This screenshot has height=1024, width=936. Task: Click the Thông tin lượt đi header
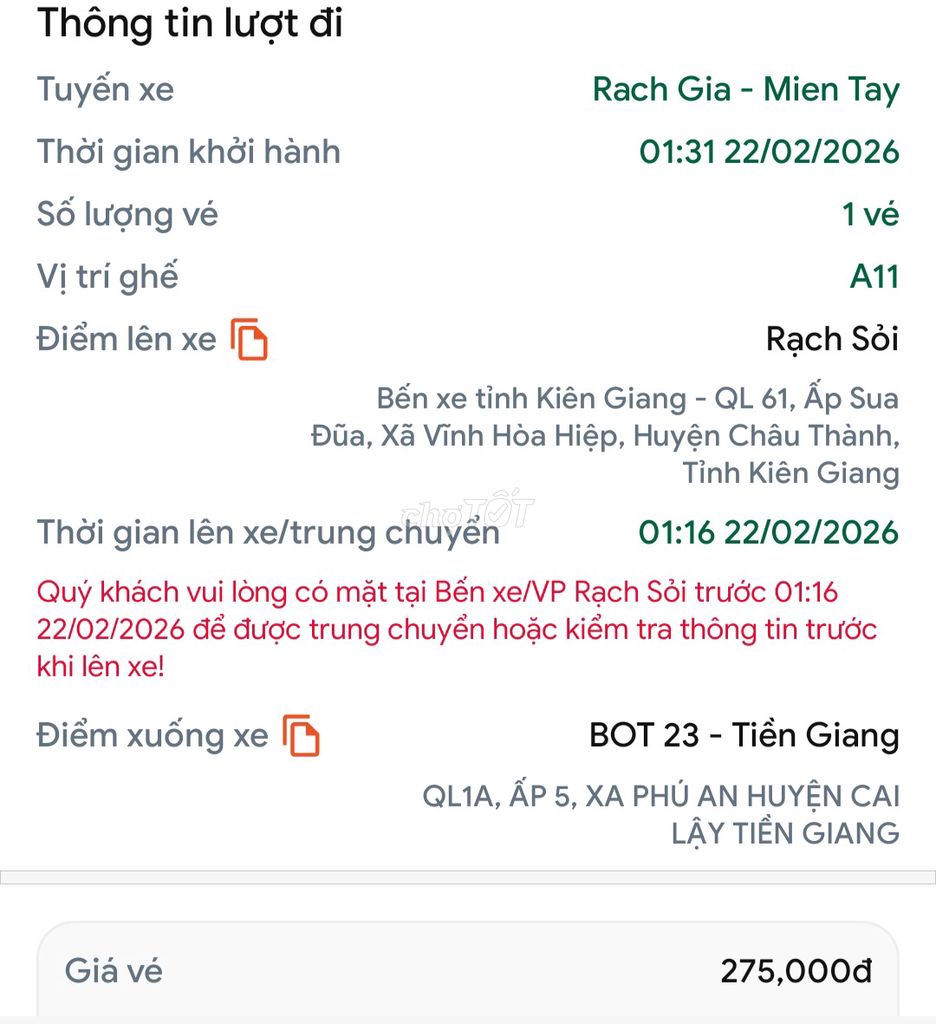pos(193,24)
